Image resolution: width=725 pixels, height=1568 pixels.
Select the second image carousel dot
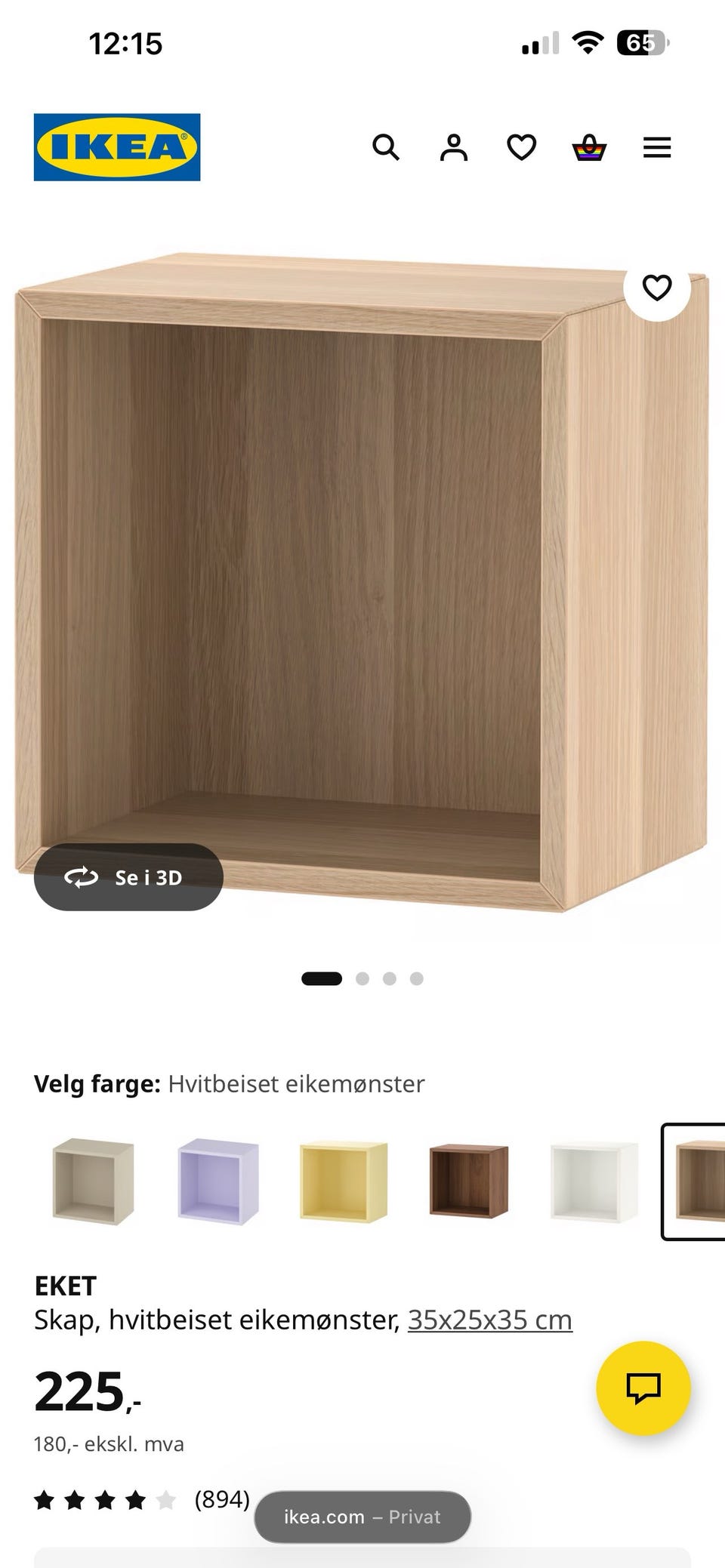point(362,978)
